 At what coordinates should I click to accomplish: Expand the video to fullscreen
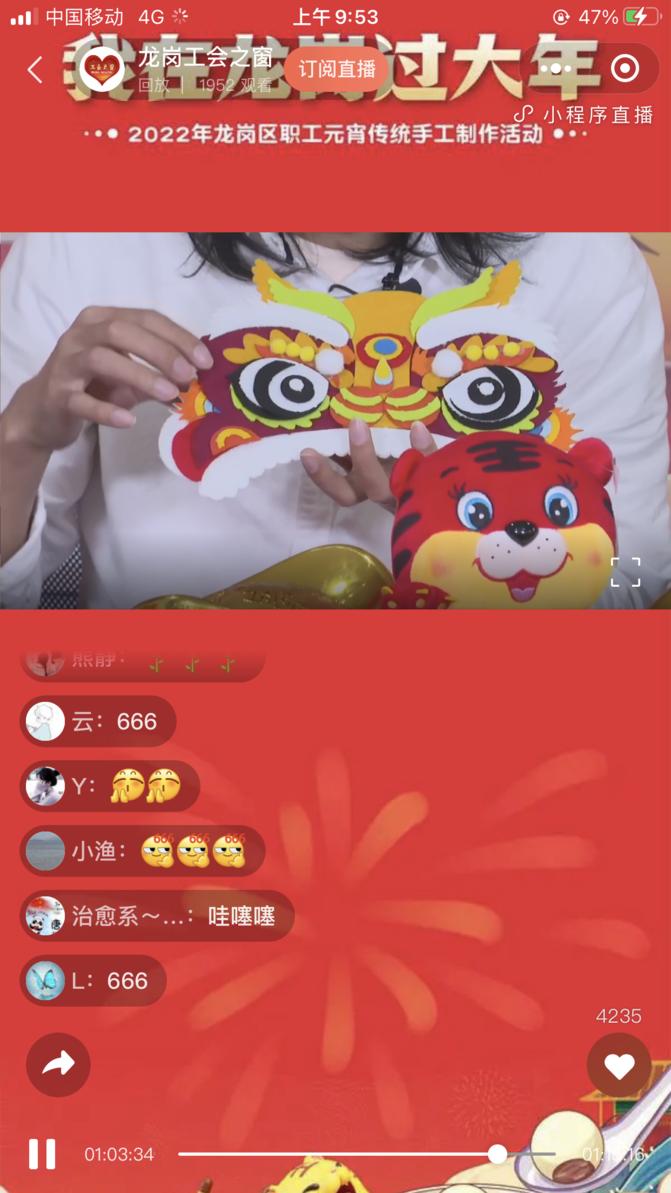pyautogui.click(x=625, y=572)
